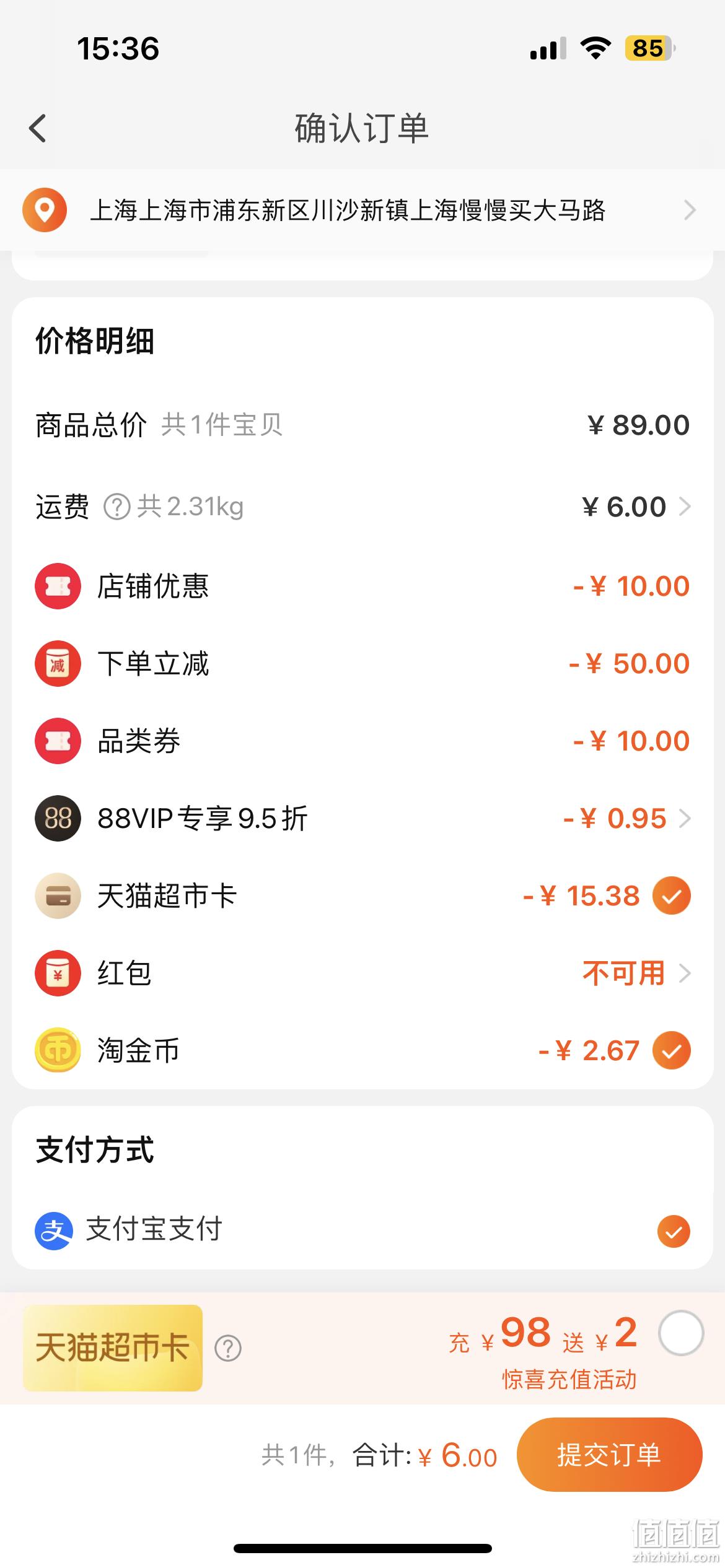Open the 88VIP专享9.5折 discount details
This screenshot has width=725, height=1568.
coord(362,818)
